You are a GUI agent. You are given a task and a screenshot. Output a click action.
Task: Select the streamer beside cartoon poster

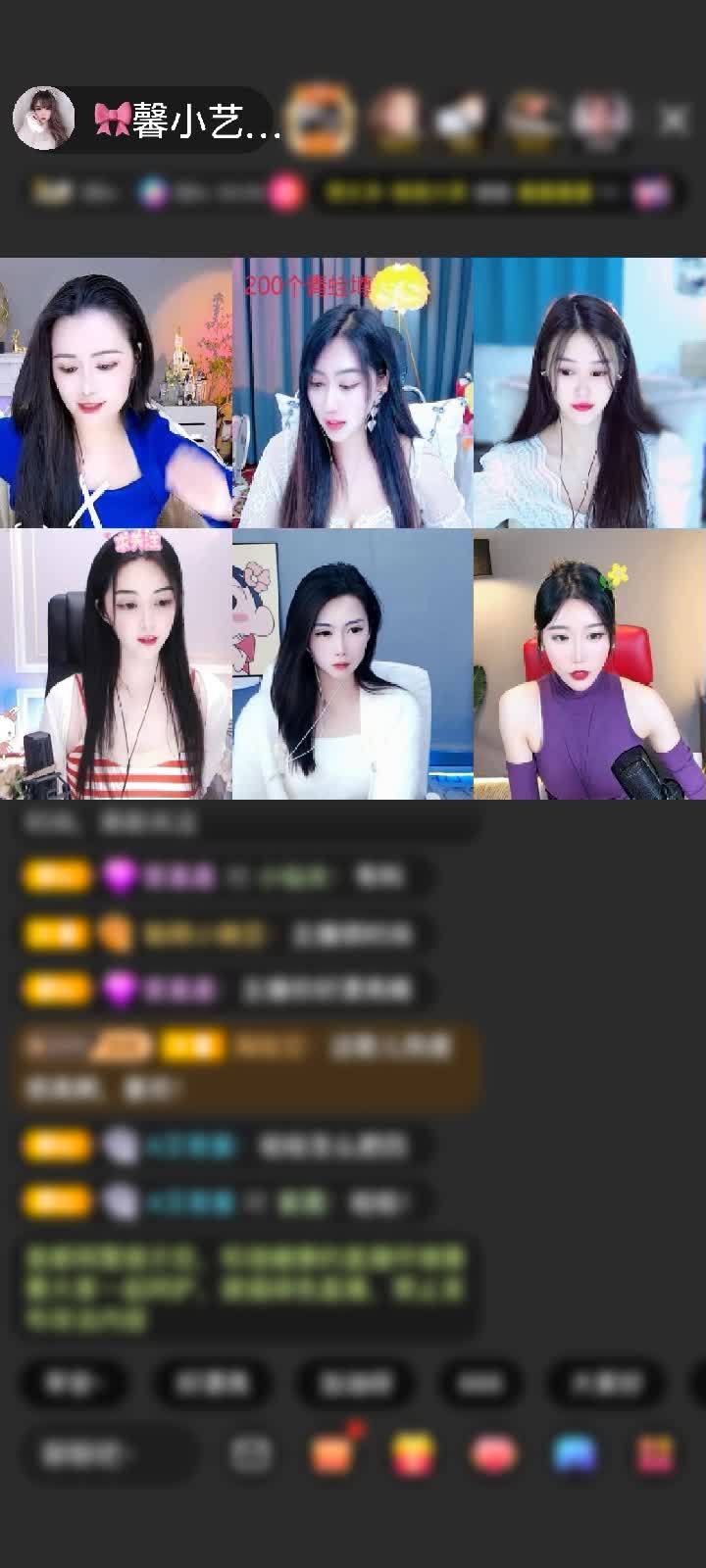pos(352,664)
